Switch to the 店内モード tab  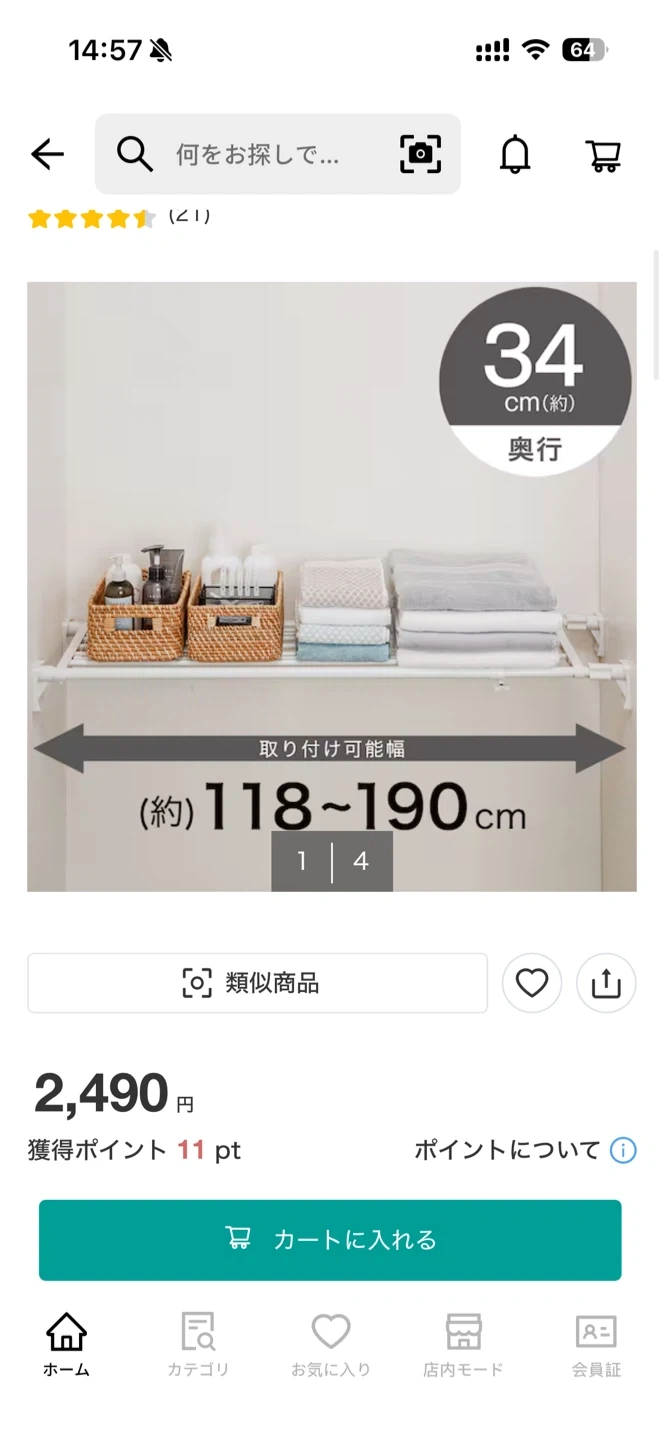point(463,1345)
